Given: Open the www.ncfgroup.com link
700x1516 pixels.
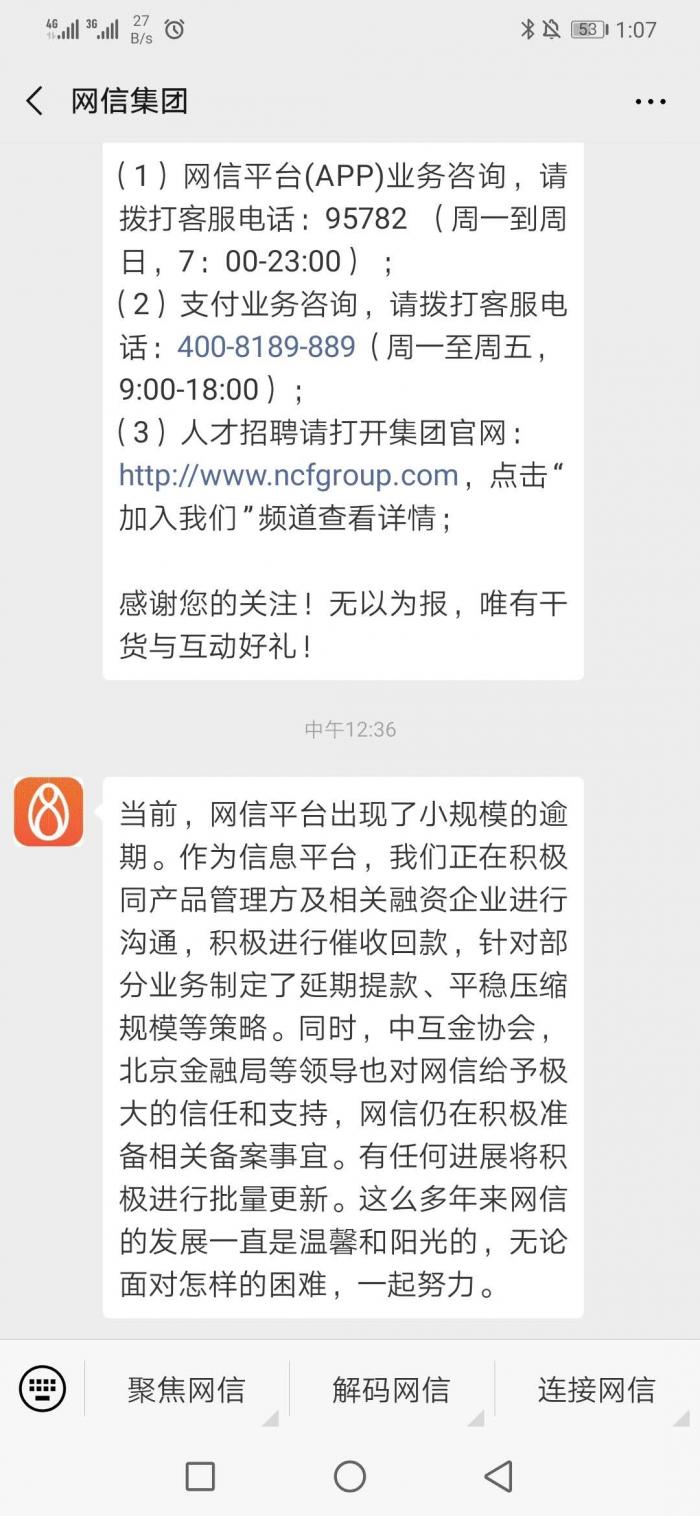Looking at the screenshot, I should click(x=288, y=475).
